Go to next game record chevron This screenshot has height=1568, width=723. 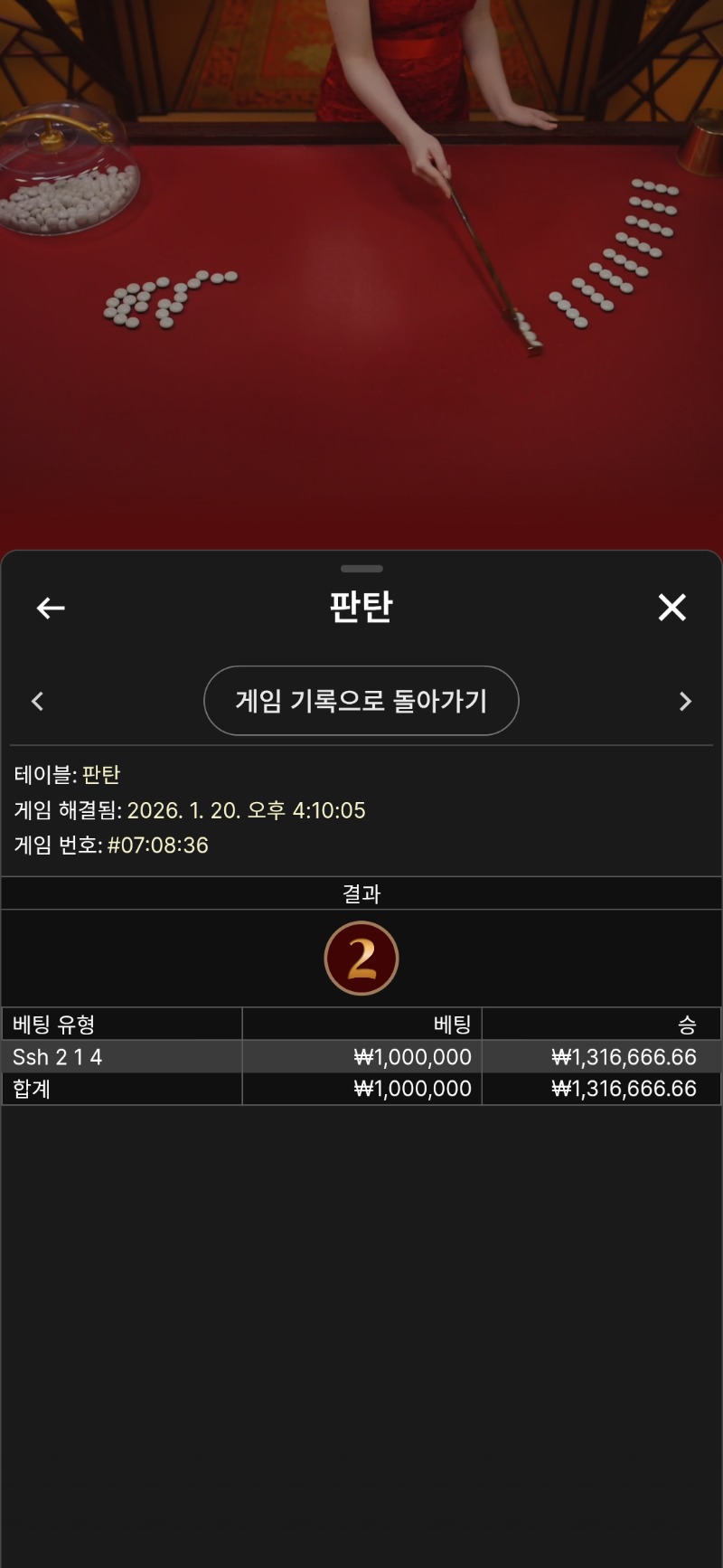pos(685,701)
